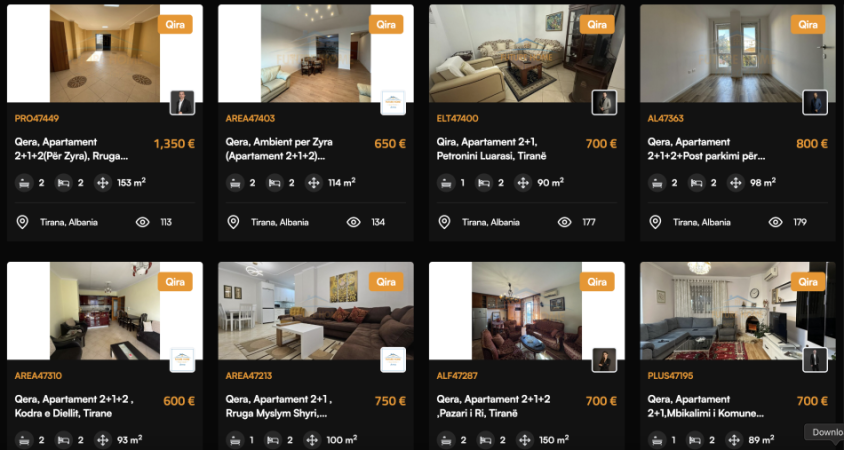View agency logo on AREA47310 listing
This screenshot has width=844, height=450.
(x=182, y=360)
